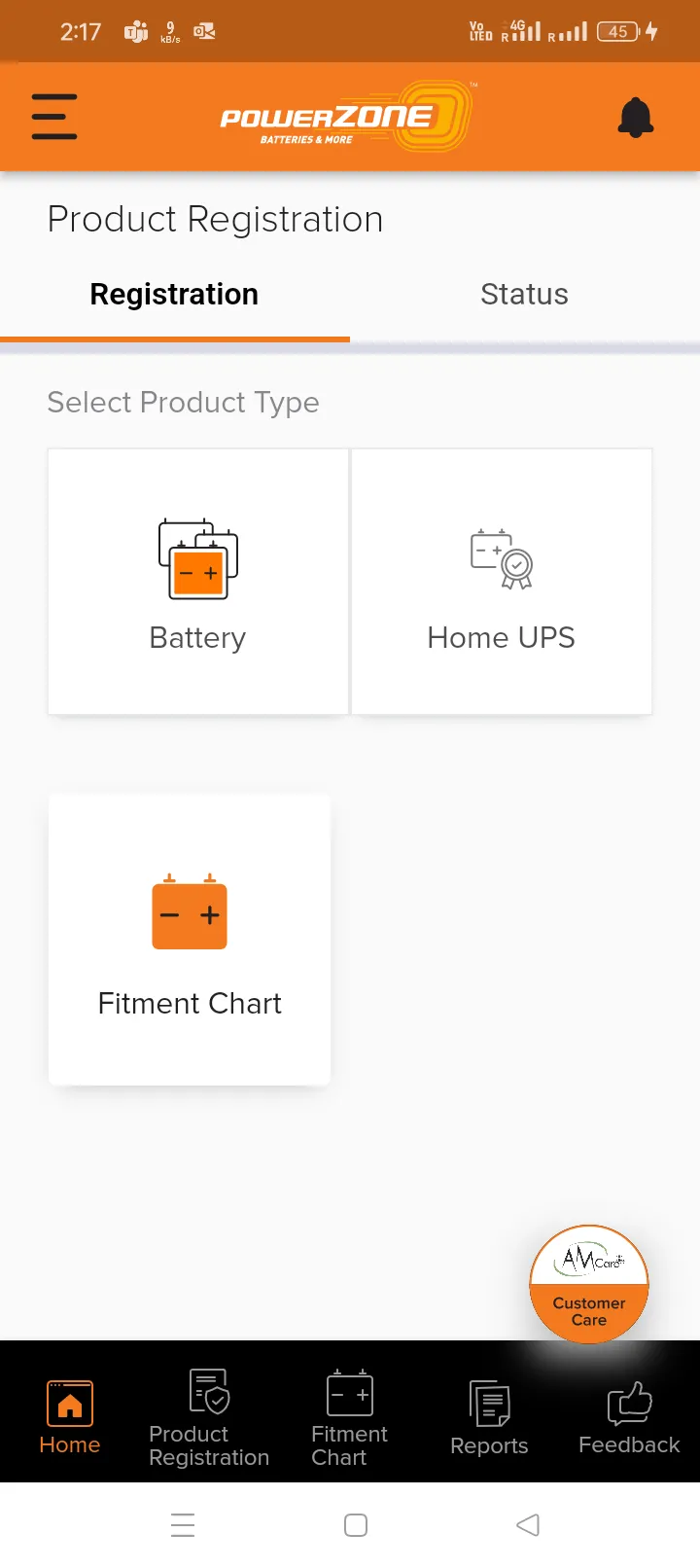Open the Fitment Chart card icon
The height and width of the screenshot is (1568, 700).
point(189,914)
